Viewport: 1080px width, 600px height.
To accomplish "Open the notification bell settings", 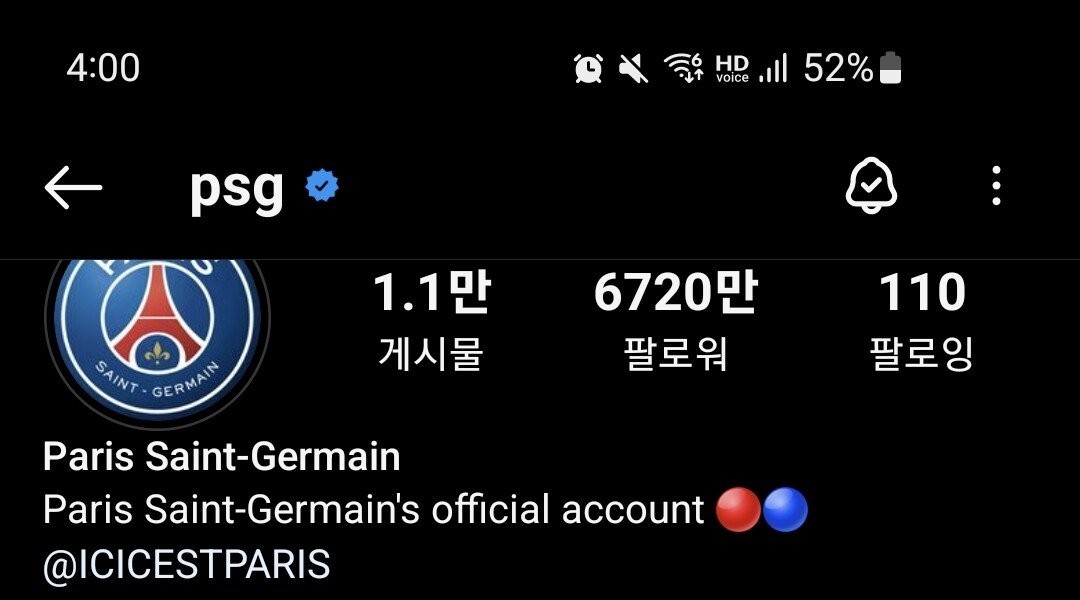I will 871,187.
